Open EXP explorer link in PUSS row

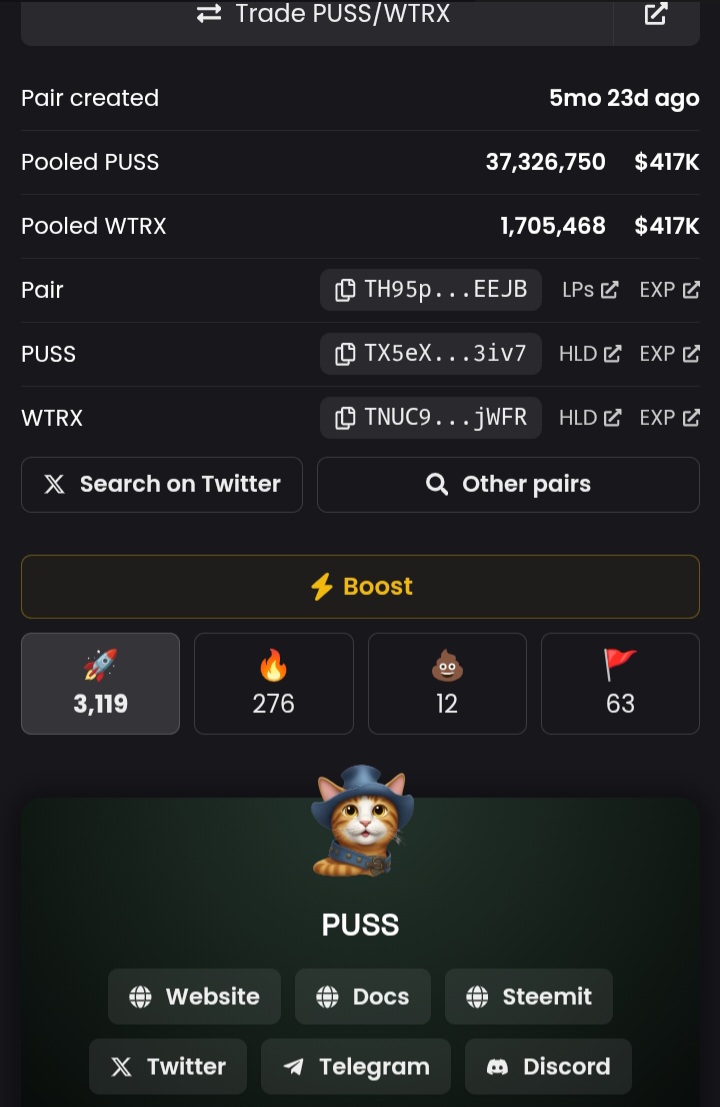[x=669, y=354]
